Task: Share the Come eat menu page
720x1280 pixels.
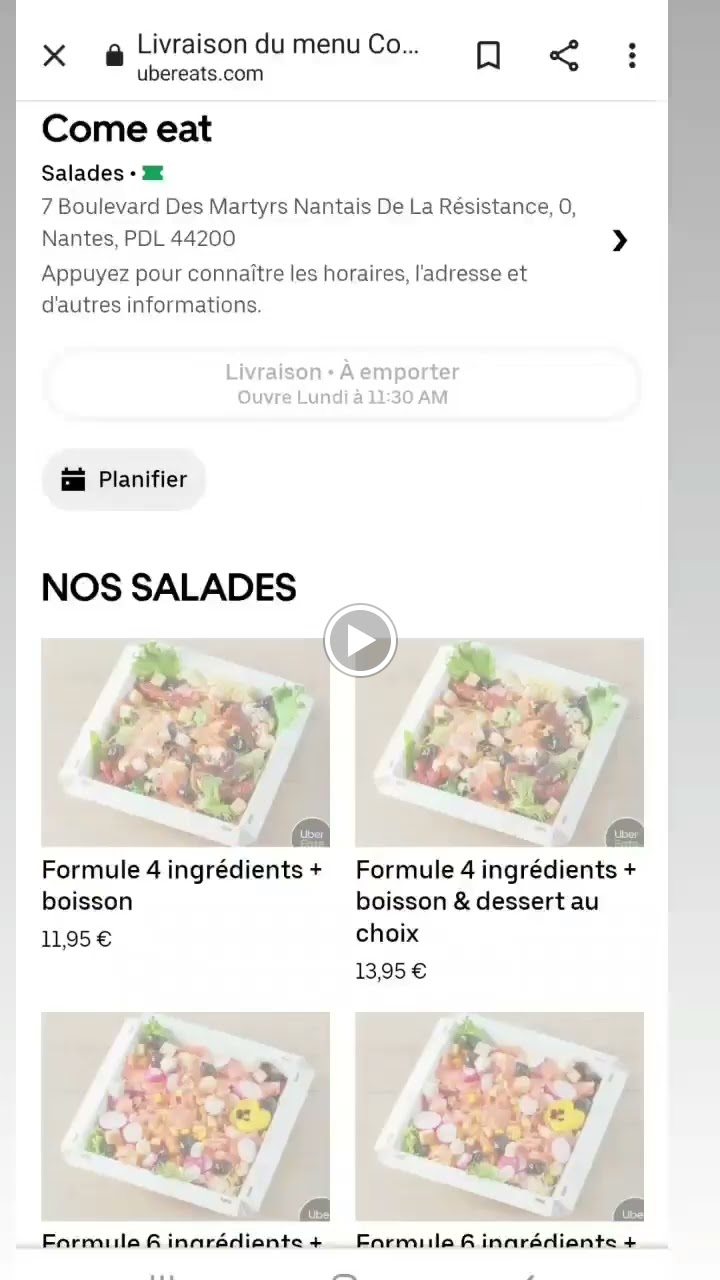Action: pyautogui.click(x=564, y=56)
